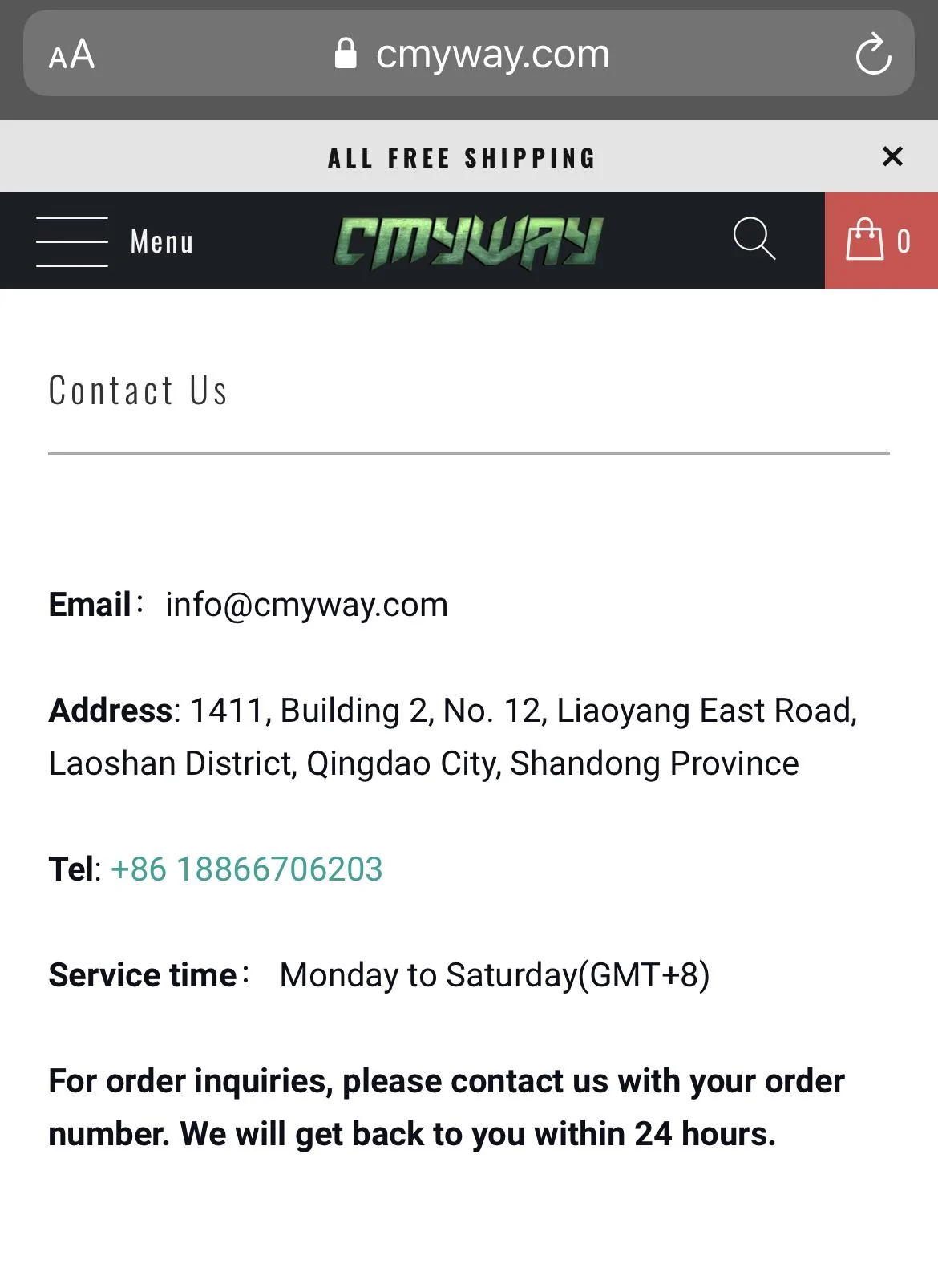Viewport: 938px width, 1288px height.
Task: Dismiss the All Free Shipping banner
Action: [x=892, y=156]
